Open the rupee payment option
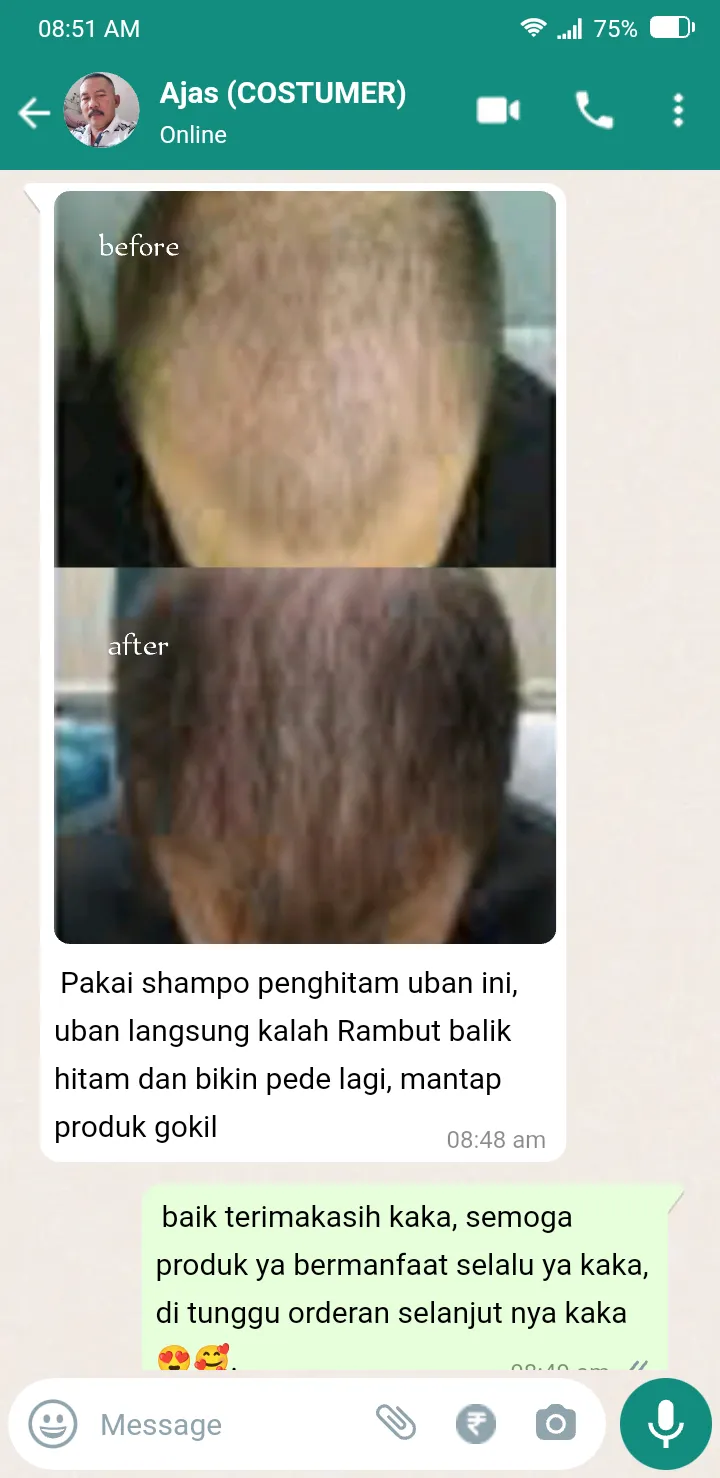720x1478 pixels. coord(475,1423)
